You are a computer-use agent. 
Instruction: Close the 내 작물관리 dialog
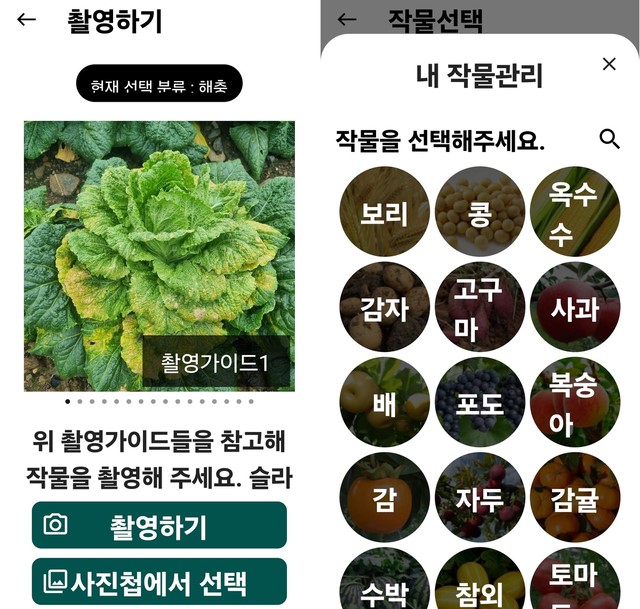609,64
